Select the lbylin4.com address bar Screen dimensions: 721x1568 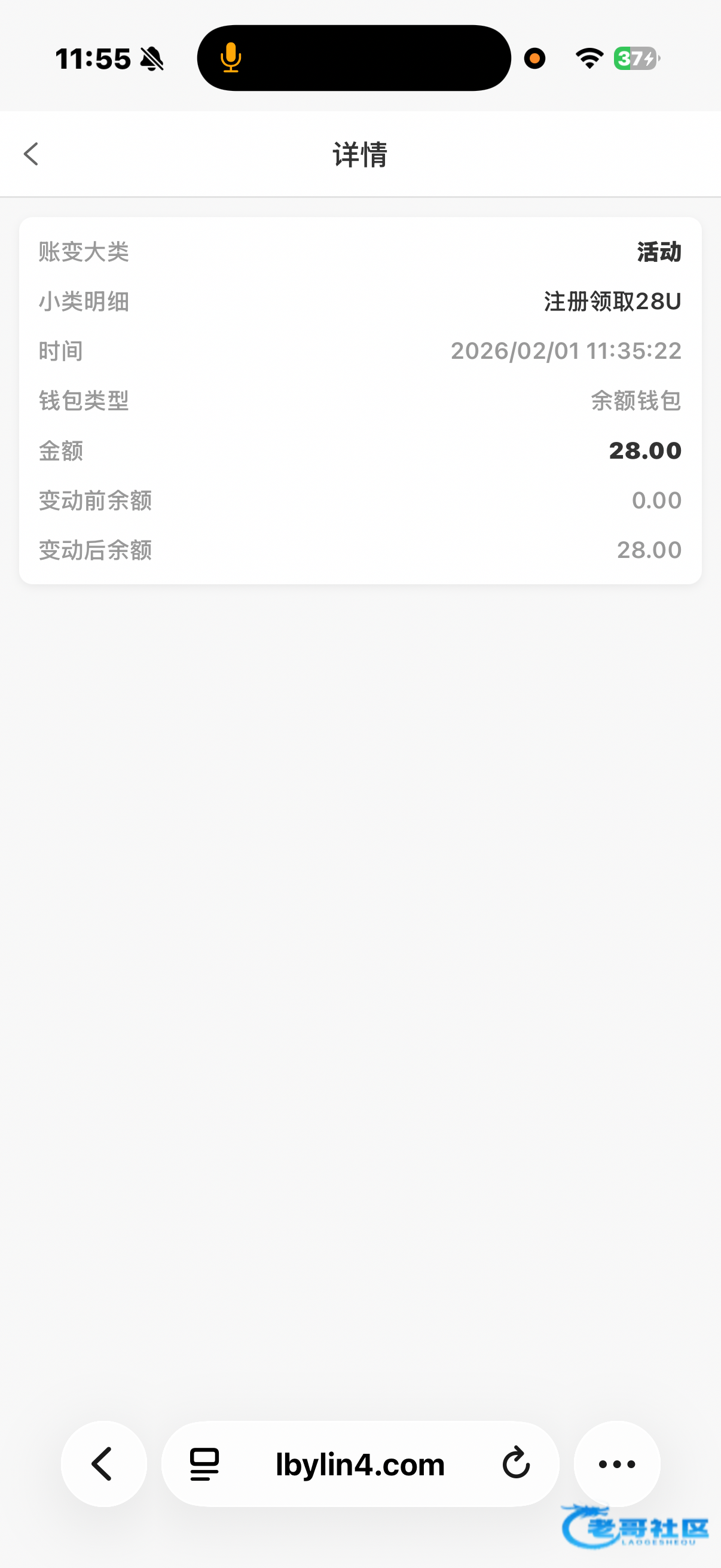360,1464
